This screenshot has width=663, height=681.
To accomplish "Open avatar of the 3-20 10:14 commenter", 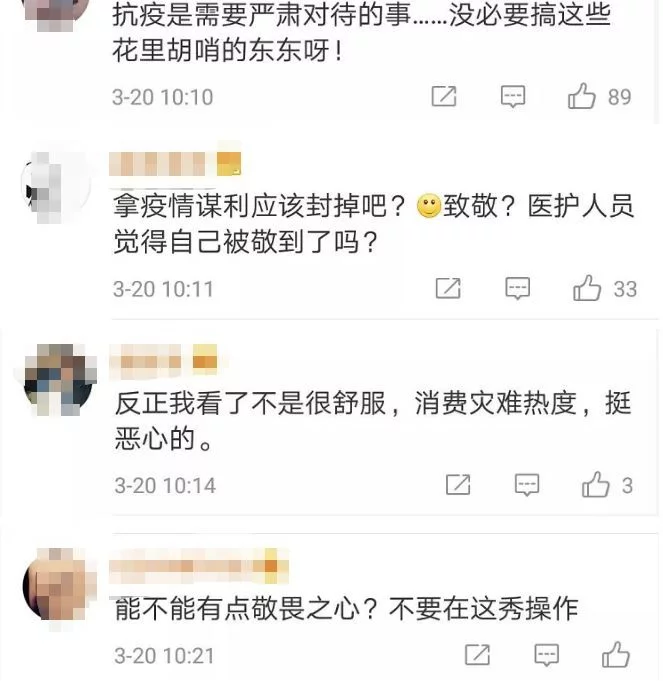I will pyautogui.click(x=56, y=379).
